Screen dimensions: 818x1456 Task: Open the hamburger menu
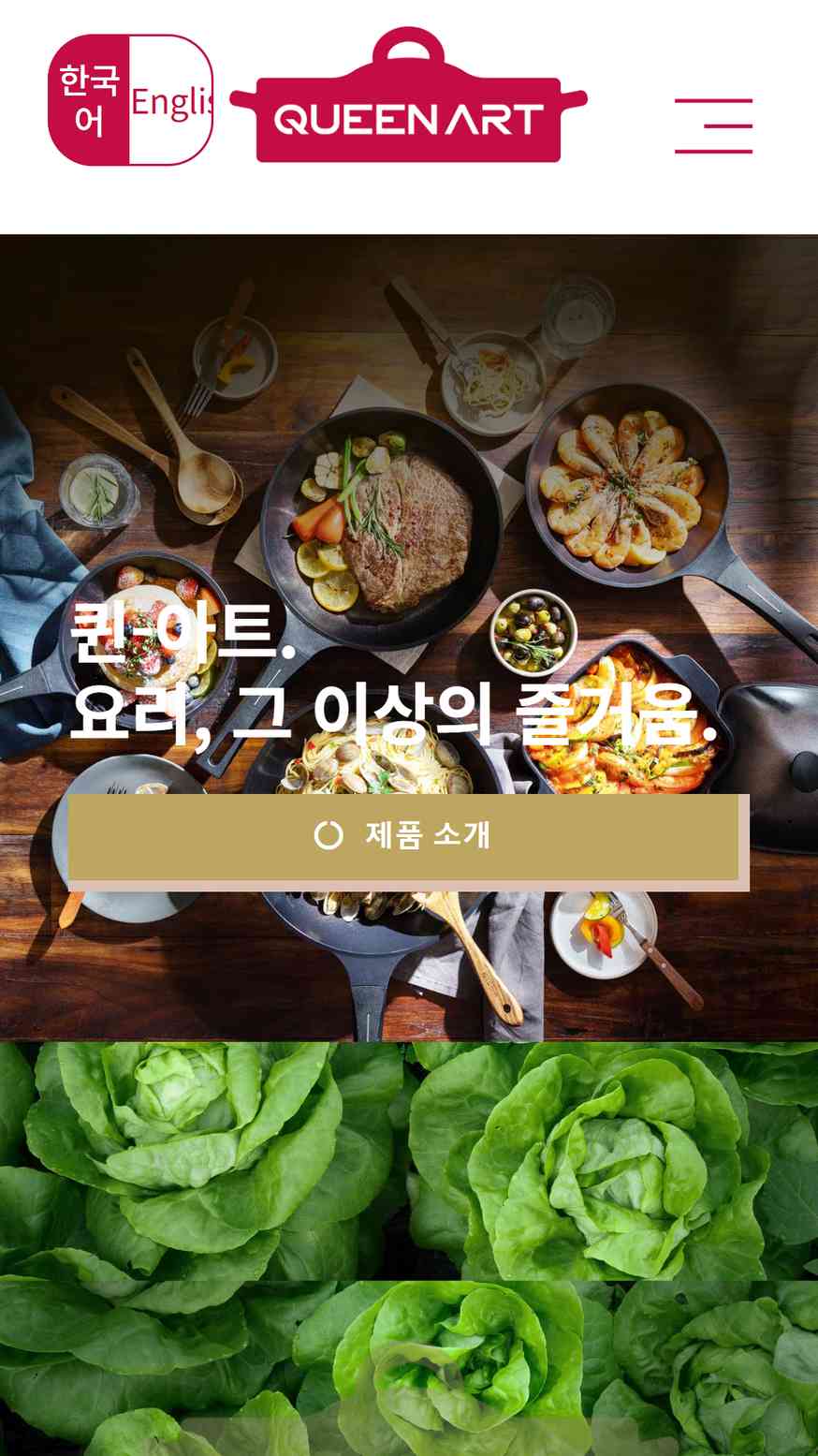point(713,125)
